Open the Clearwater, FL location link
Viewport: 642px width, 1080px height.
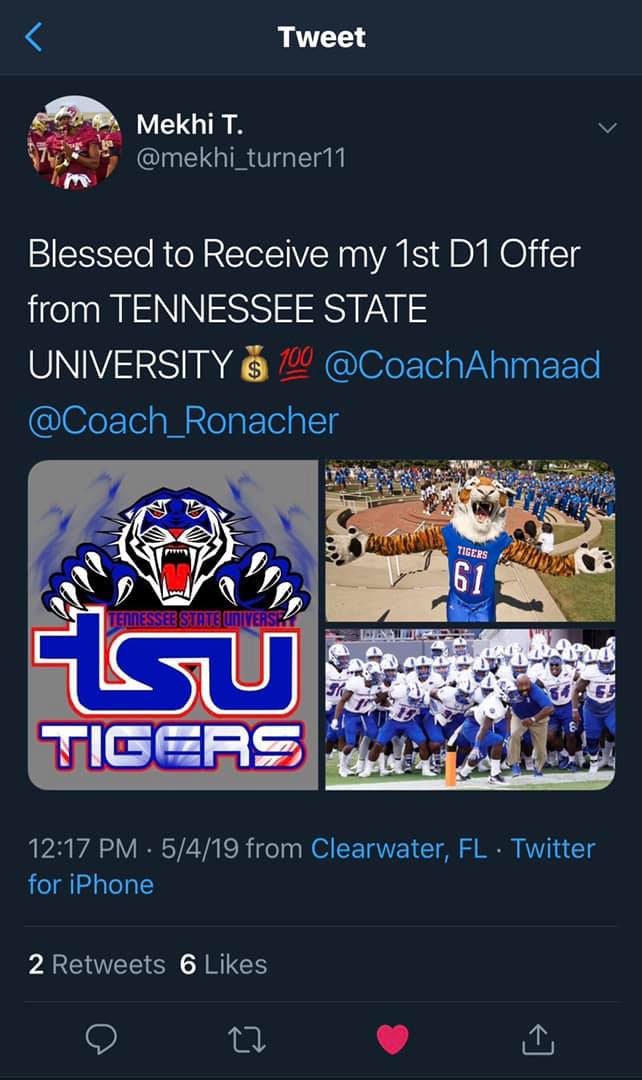point(399,849)
